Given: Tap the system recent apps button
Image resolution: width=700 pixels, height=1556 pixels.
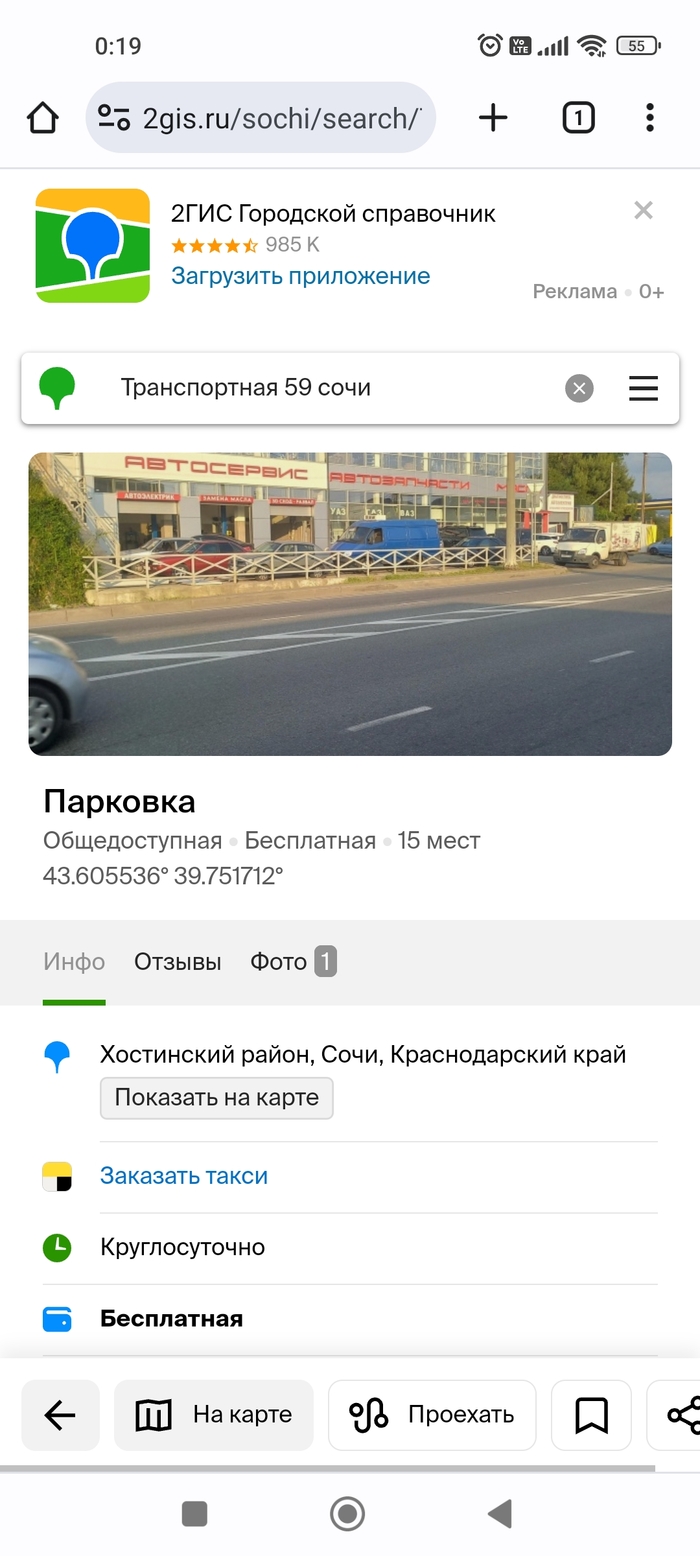Looking at the screenshot, I should pos(195,1514).
